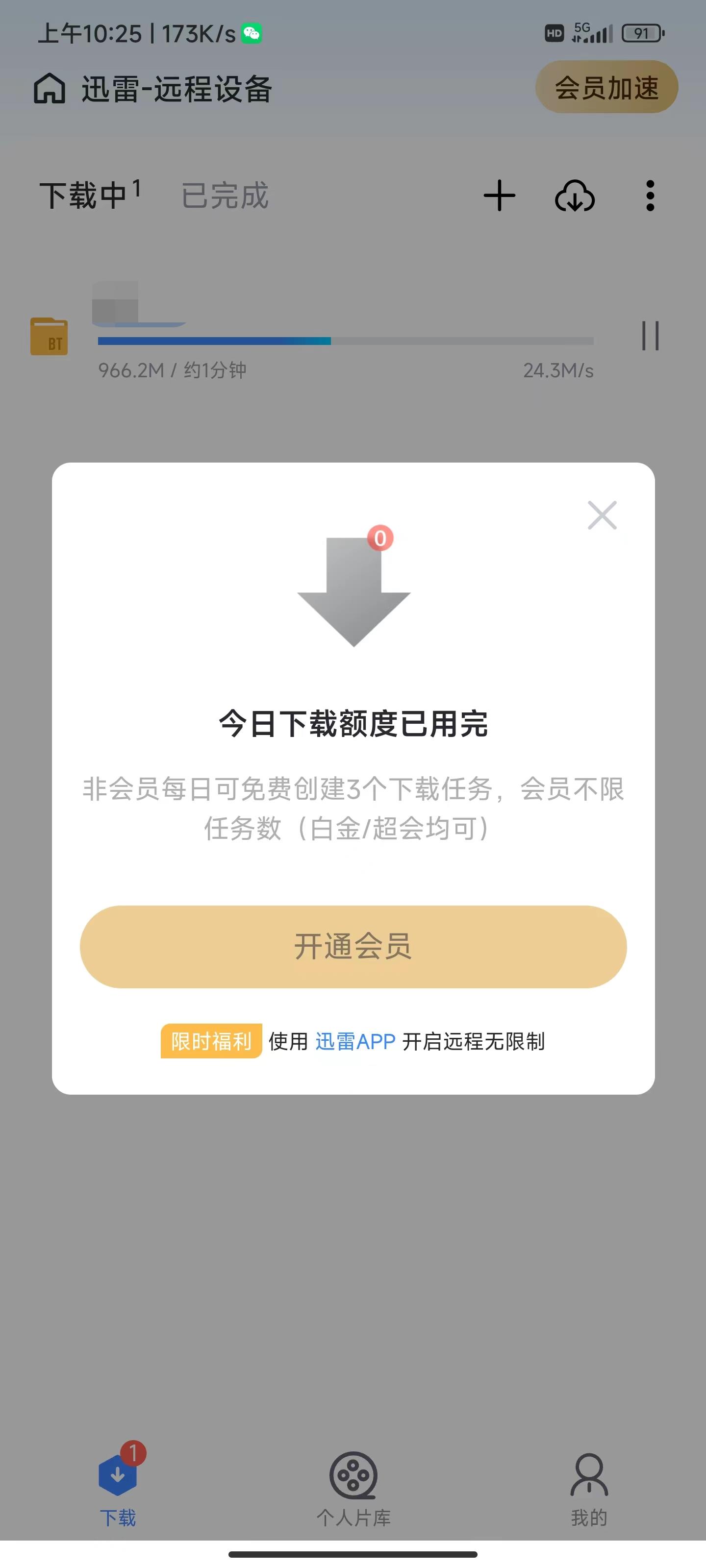Tap the 限时福利 yellow badge
The width and height of the screenshot is (706, 1568).
click(x=211, y=1037)
